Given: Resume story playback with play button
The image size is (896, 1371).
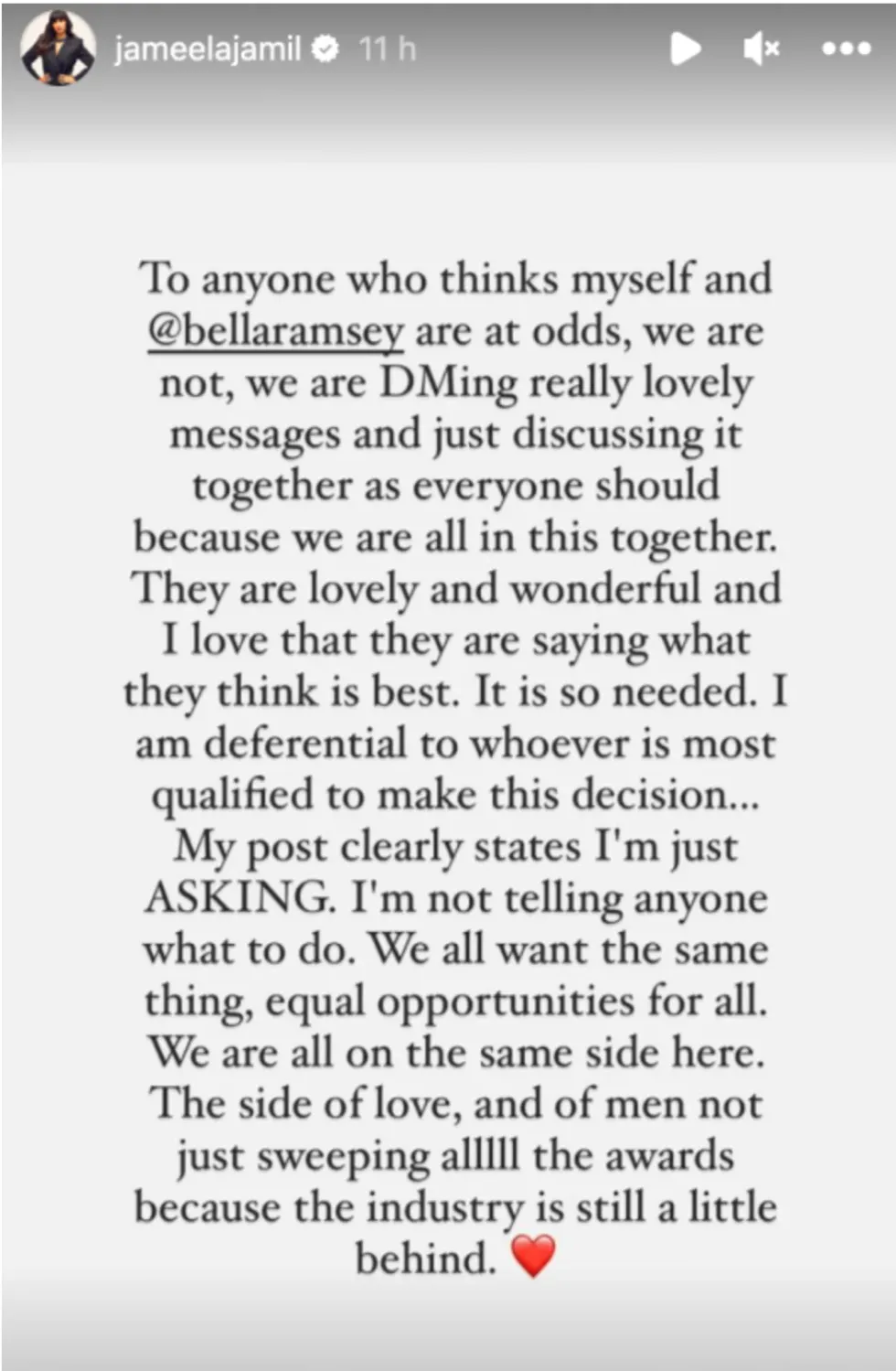Looking at the screenshot, I should click(x=685, y=48).
